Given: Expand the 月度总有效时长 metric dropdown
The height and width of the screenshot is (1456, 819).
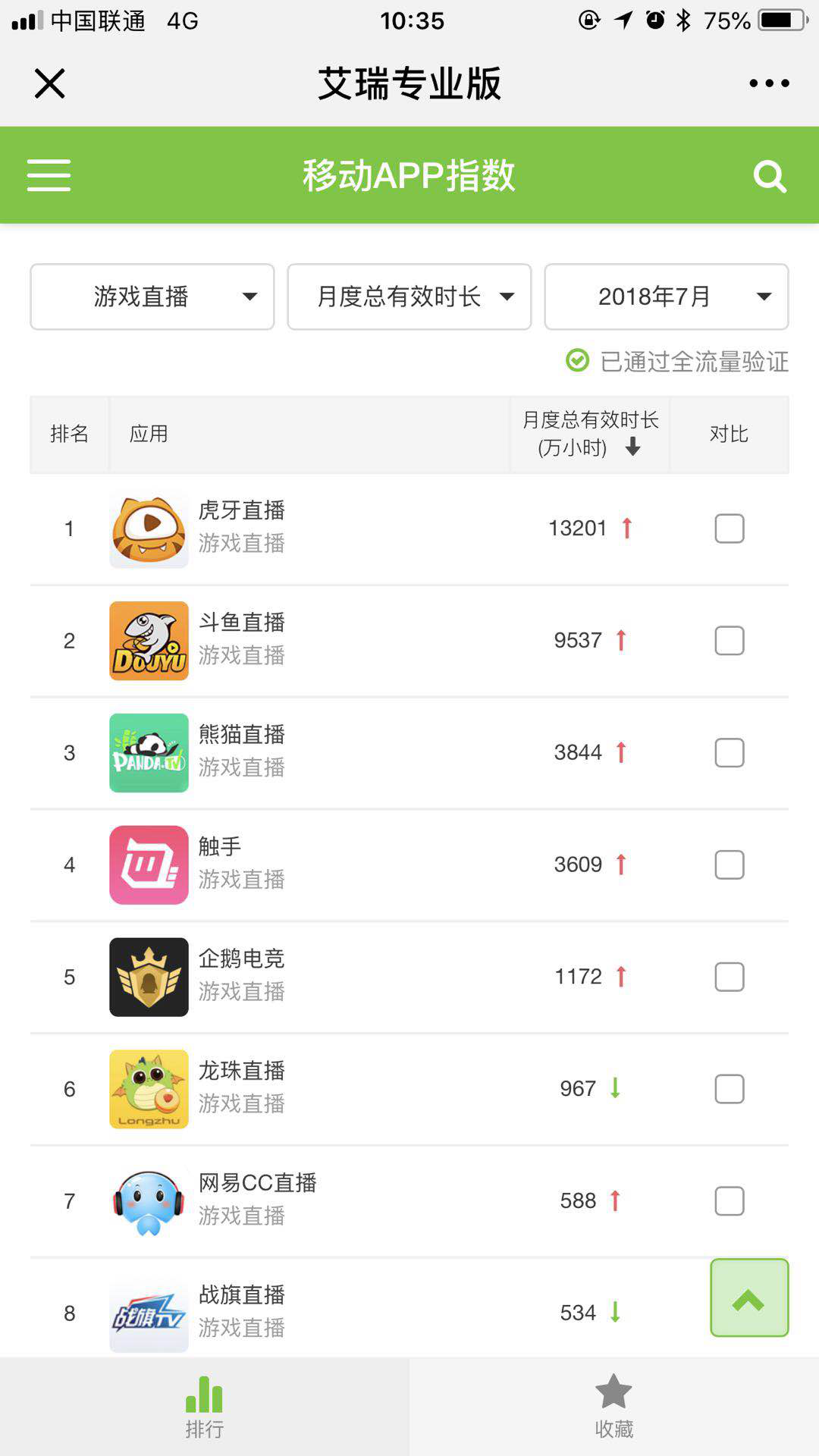Looking at the screenshot, I should click(x=409, y=297).
